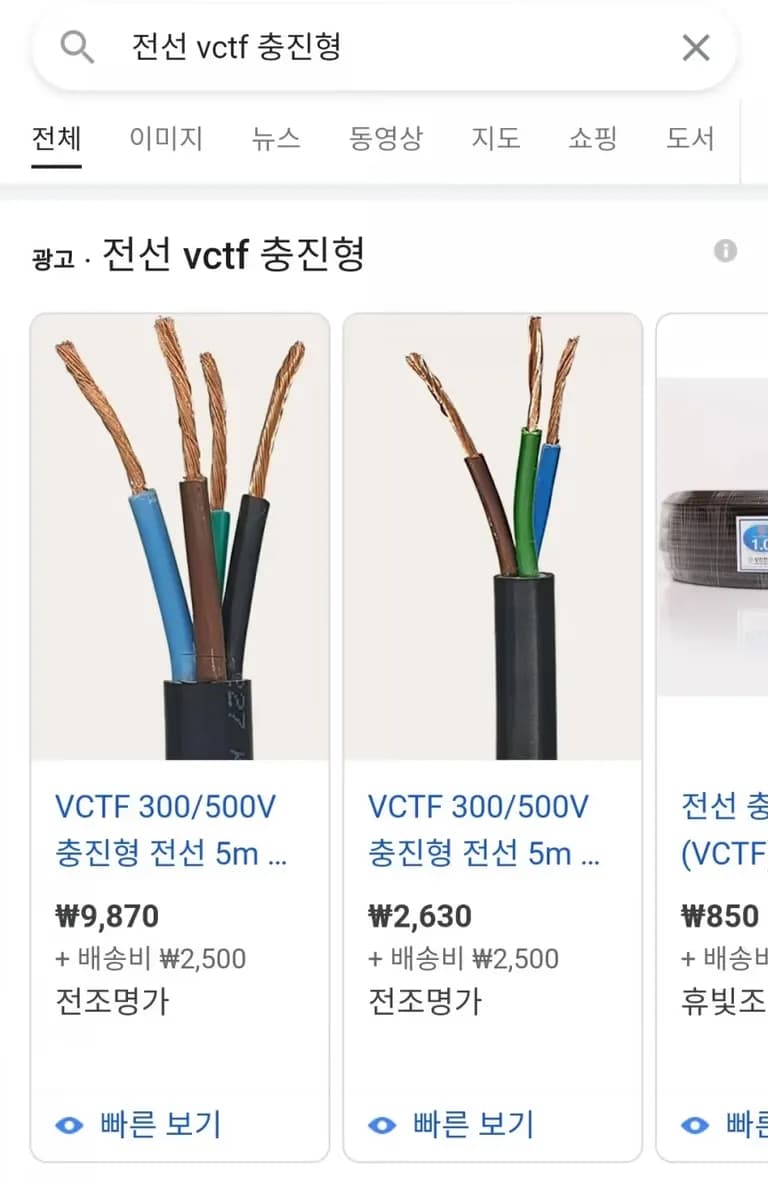Screen dimensions: 768x1181
Task: Click the eye icon on first 빠른 보기 button
Action: 68,1125
